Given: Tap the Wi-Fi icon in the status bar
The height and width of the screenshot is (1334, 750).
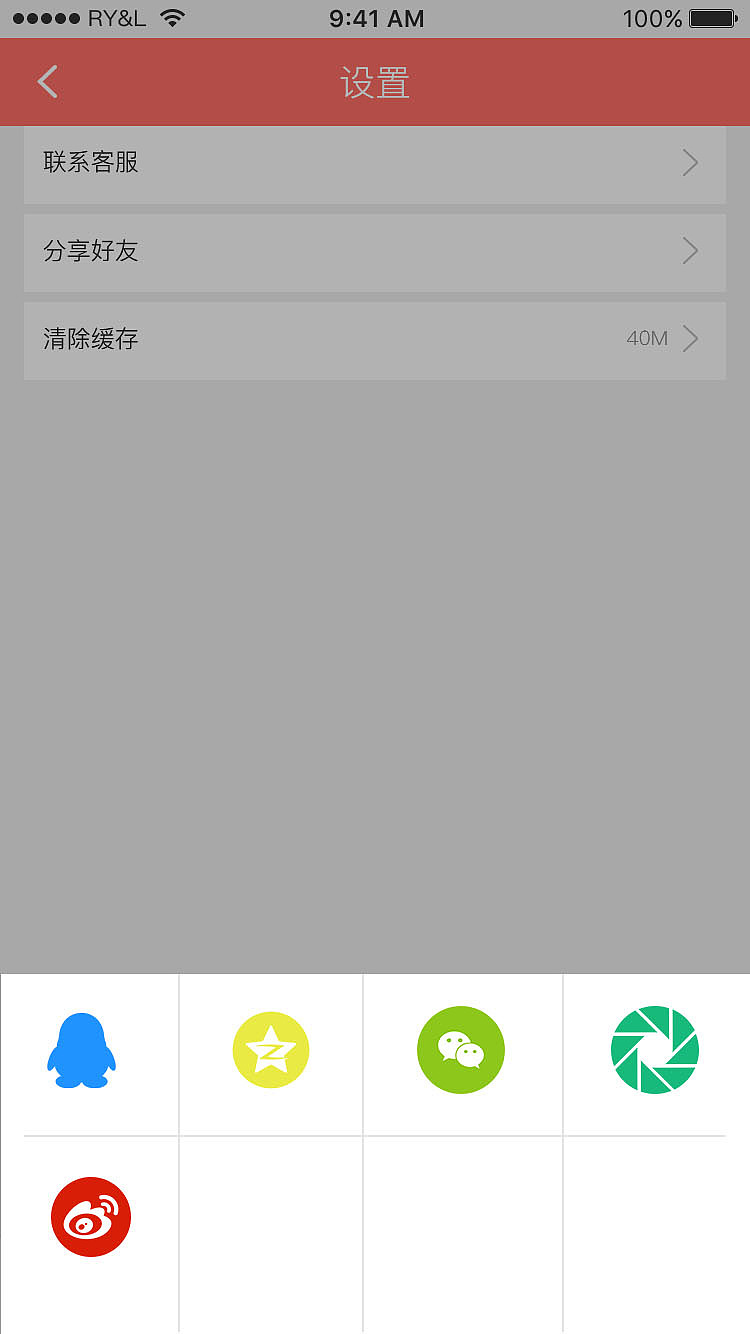Looking at the screenshot, I should pyautogui.click(x=170, y=16).
